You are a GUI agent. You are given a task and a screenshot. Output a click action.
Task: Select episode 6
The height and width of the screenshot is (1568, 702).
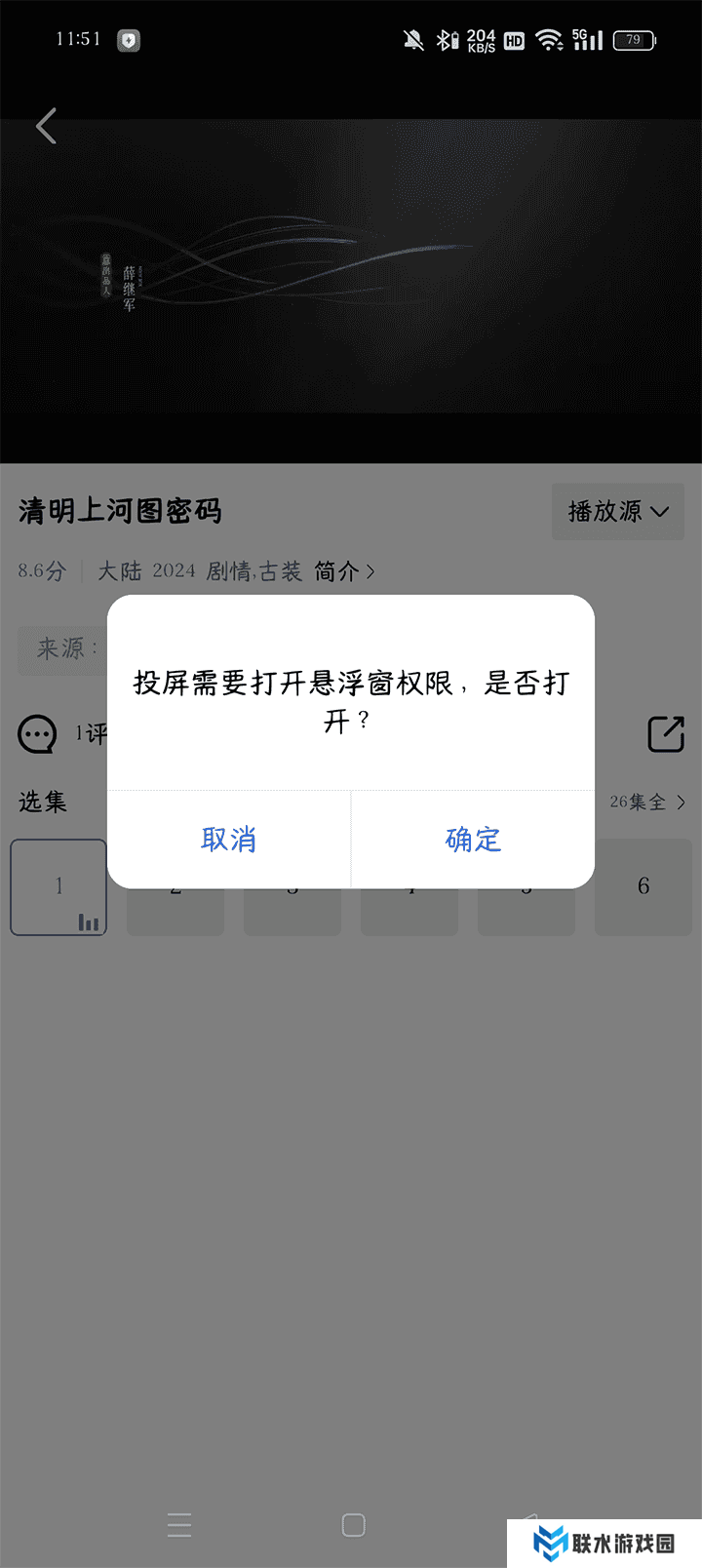coord(643,886)
